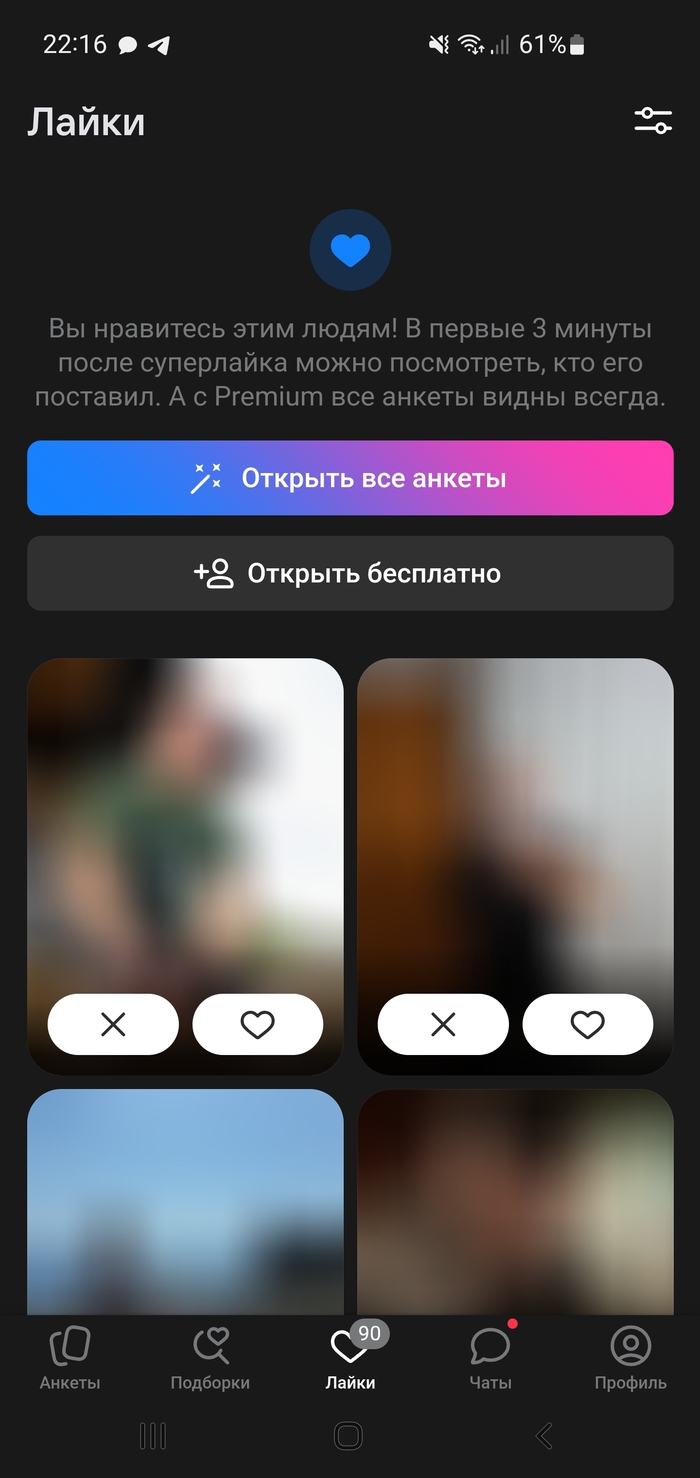Go back using the system back button
This screenshot has height=1478, width=700.
point(544,1436)
